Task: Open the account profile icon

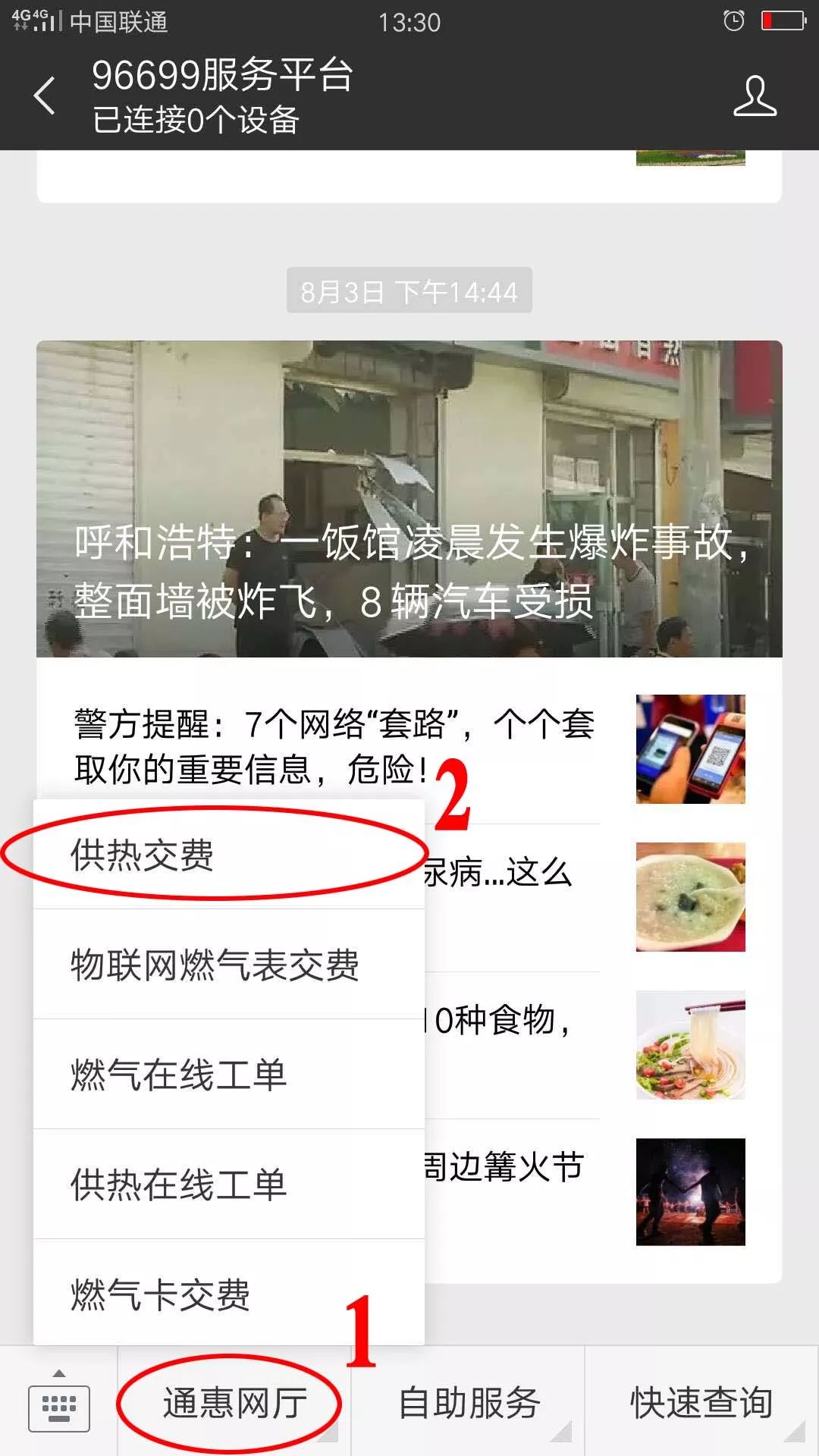Action: coord(755,96)
